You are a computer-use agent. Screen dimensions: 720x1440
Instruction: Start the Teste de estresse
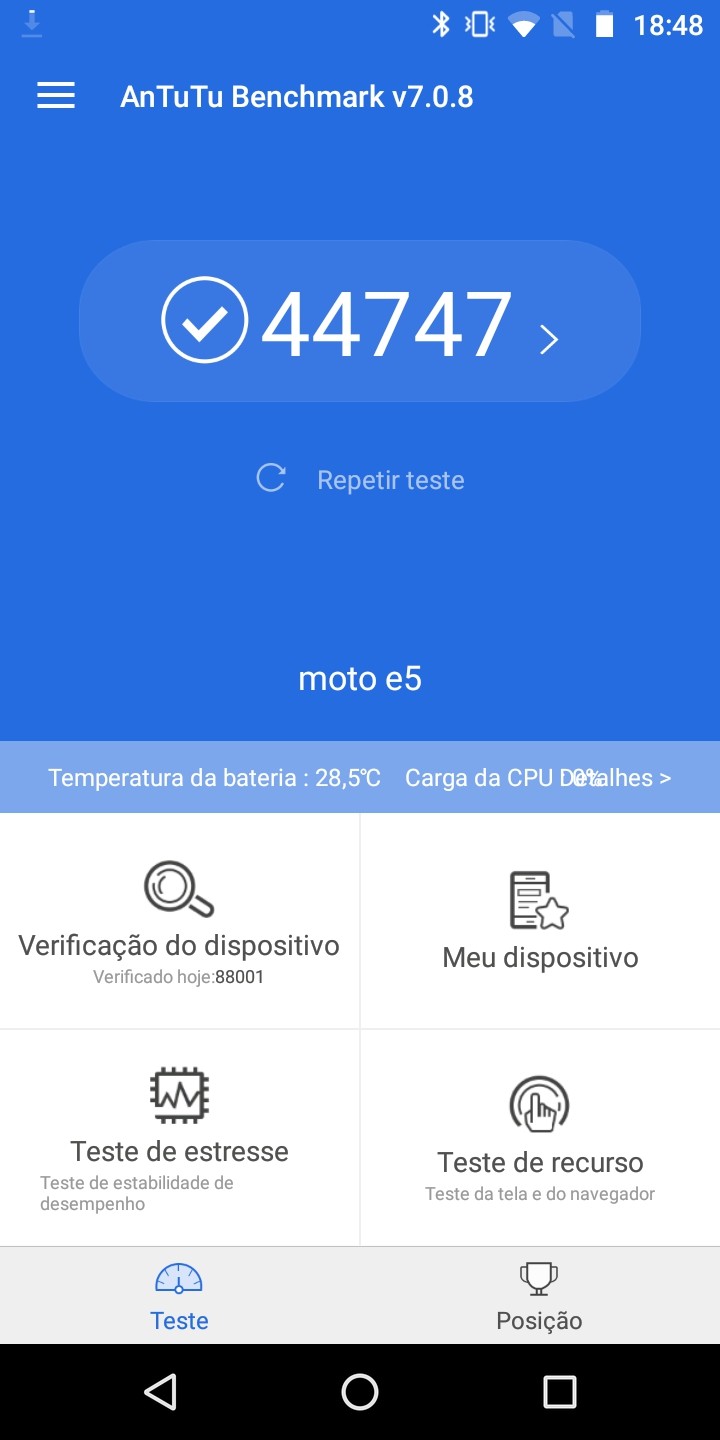coord(179,1138)
